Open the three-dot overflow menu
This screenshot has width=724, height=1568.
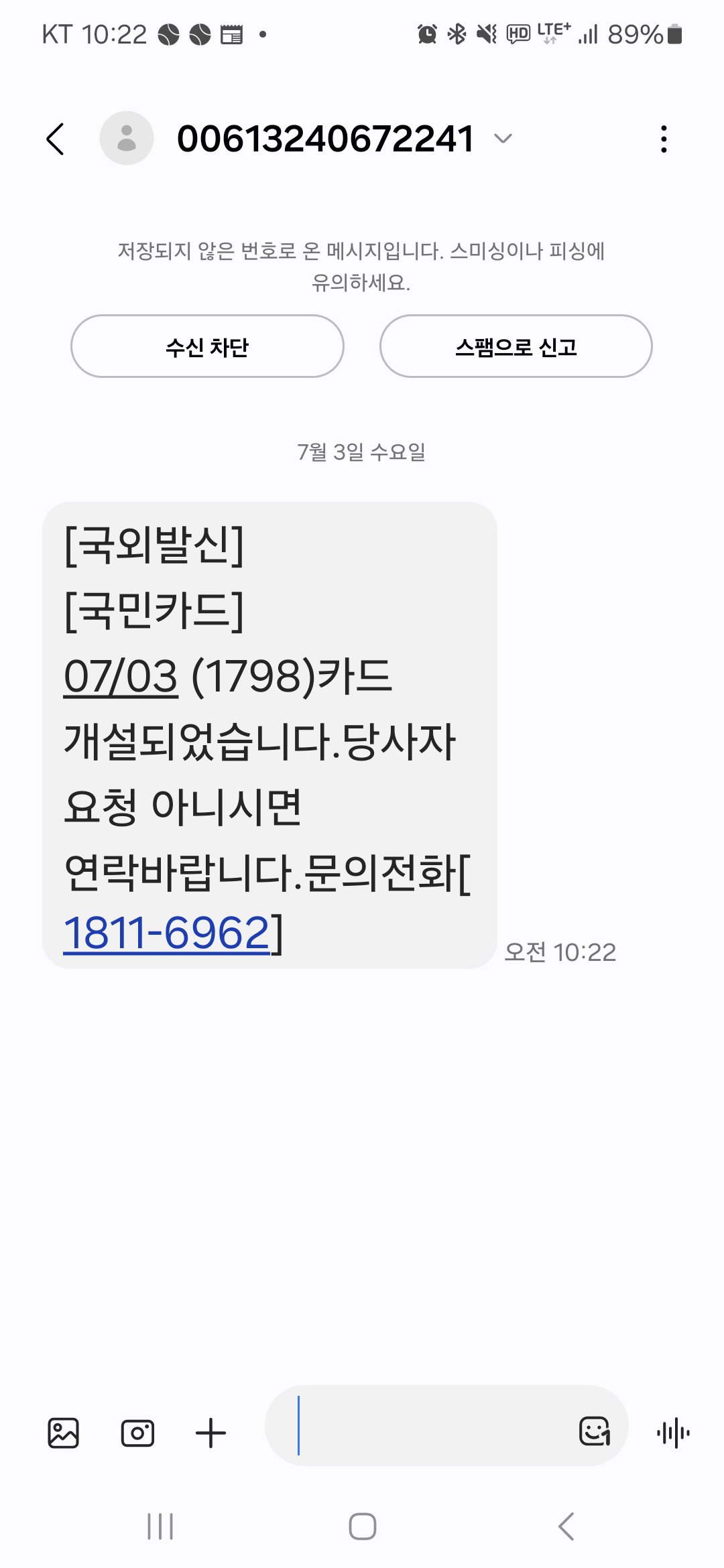[x=663, y=139]
